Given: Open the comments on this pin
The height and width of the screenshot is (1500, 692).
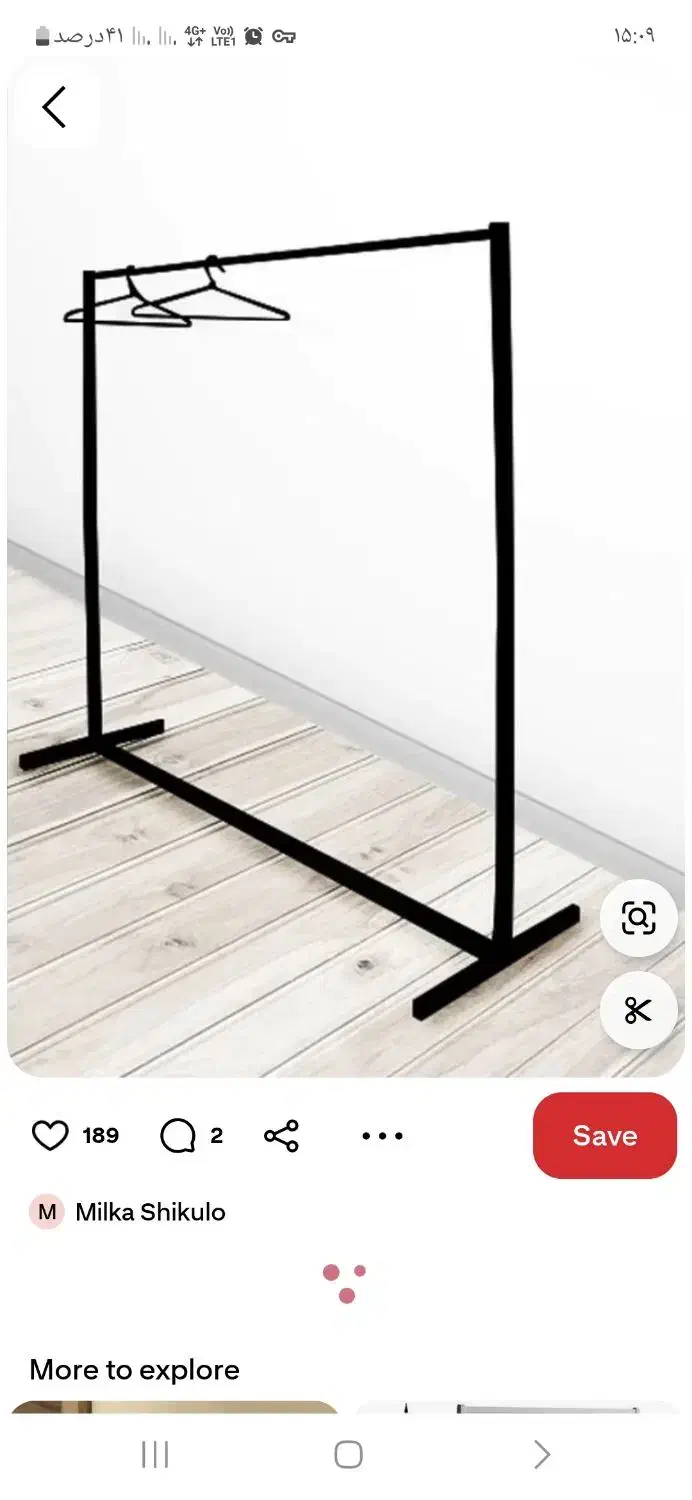Looking at the screenshot, I should click(x=178, y=1136).
